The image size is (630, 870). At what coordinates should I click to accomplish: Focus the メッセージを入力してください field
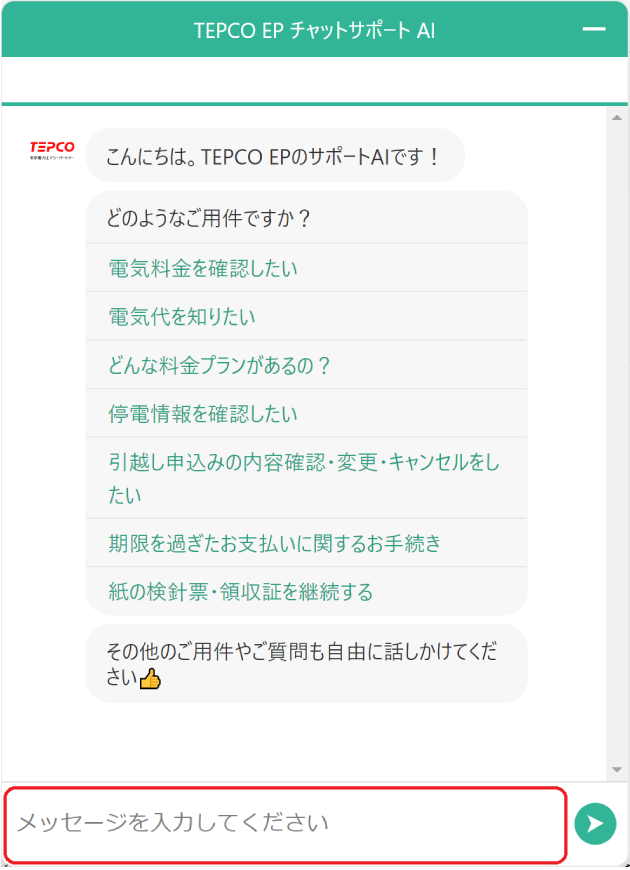click(285, 824)
